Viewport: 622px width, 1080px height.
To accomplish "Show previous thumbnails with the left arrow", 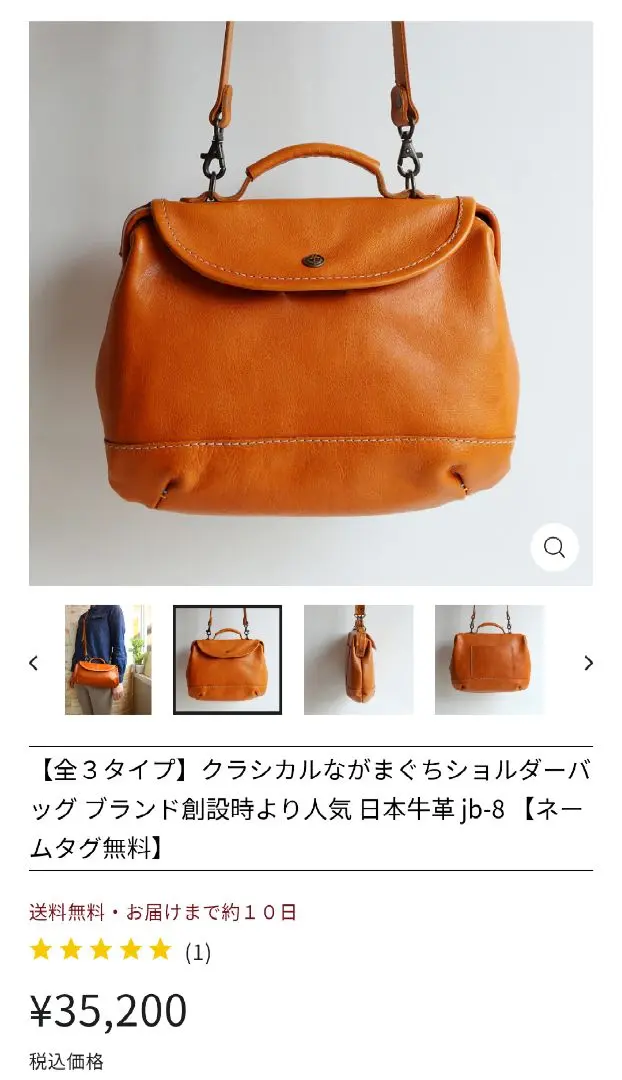I will [x=34, y=663].
